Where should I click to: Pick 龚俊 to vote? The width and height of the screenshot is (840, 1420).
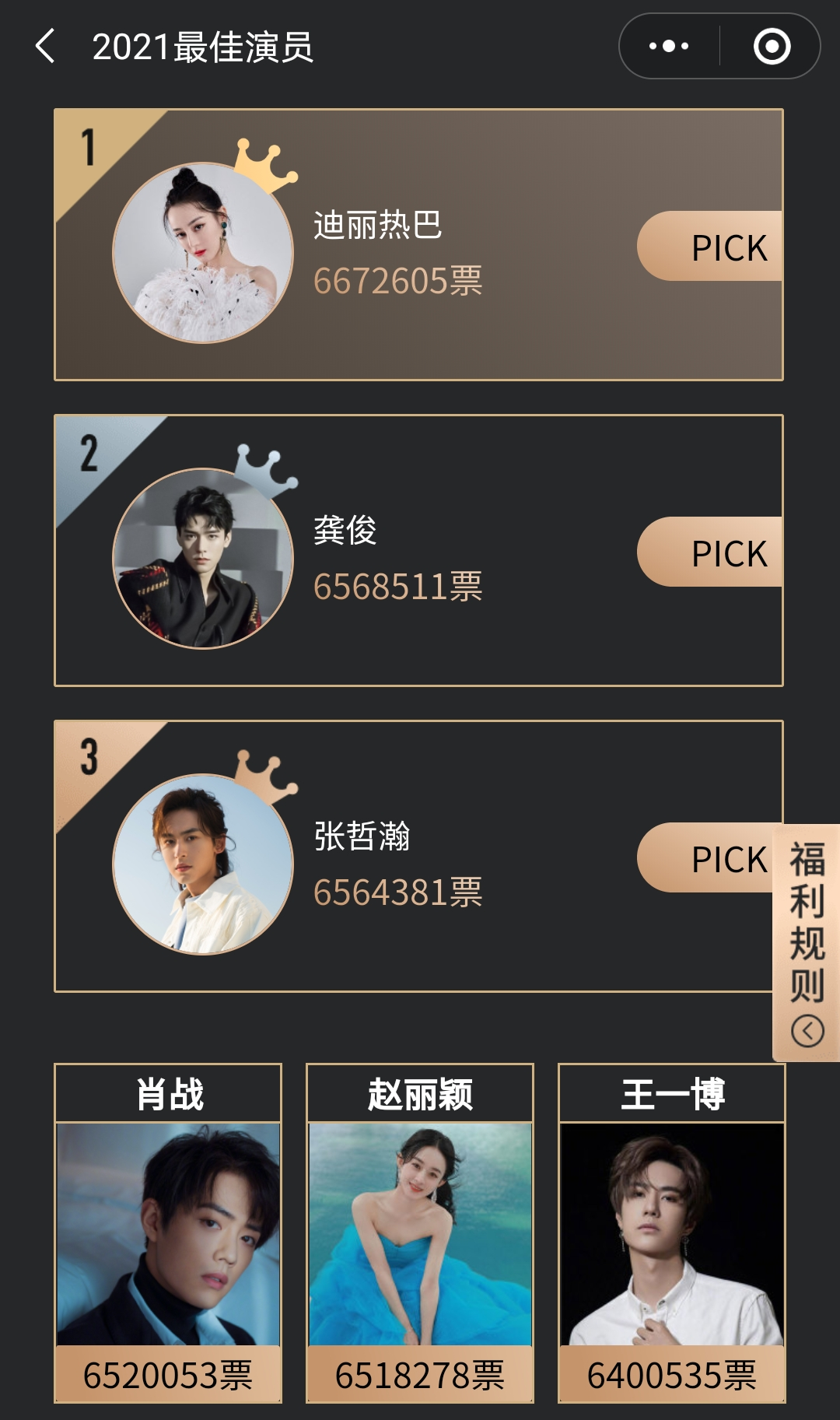[x=711, y=552]
